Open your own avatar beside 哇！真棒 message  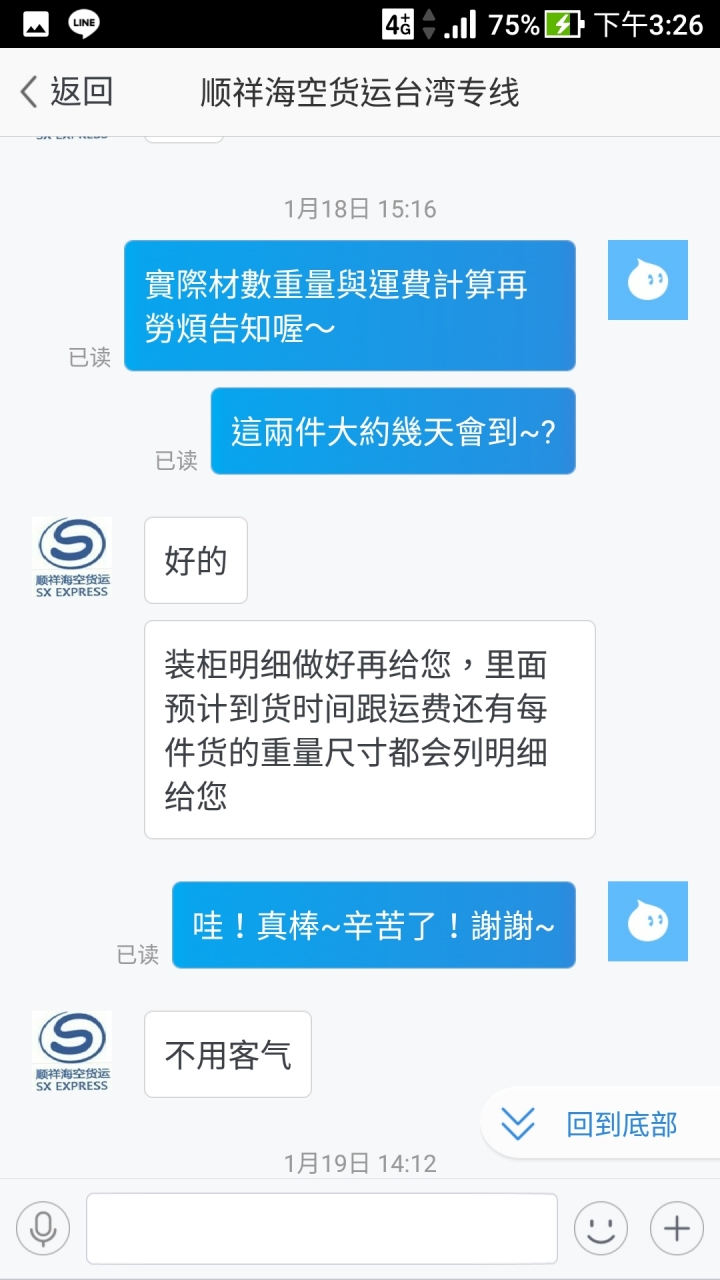click(647, 921)
